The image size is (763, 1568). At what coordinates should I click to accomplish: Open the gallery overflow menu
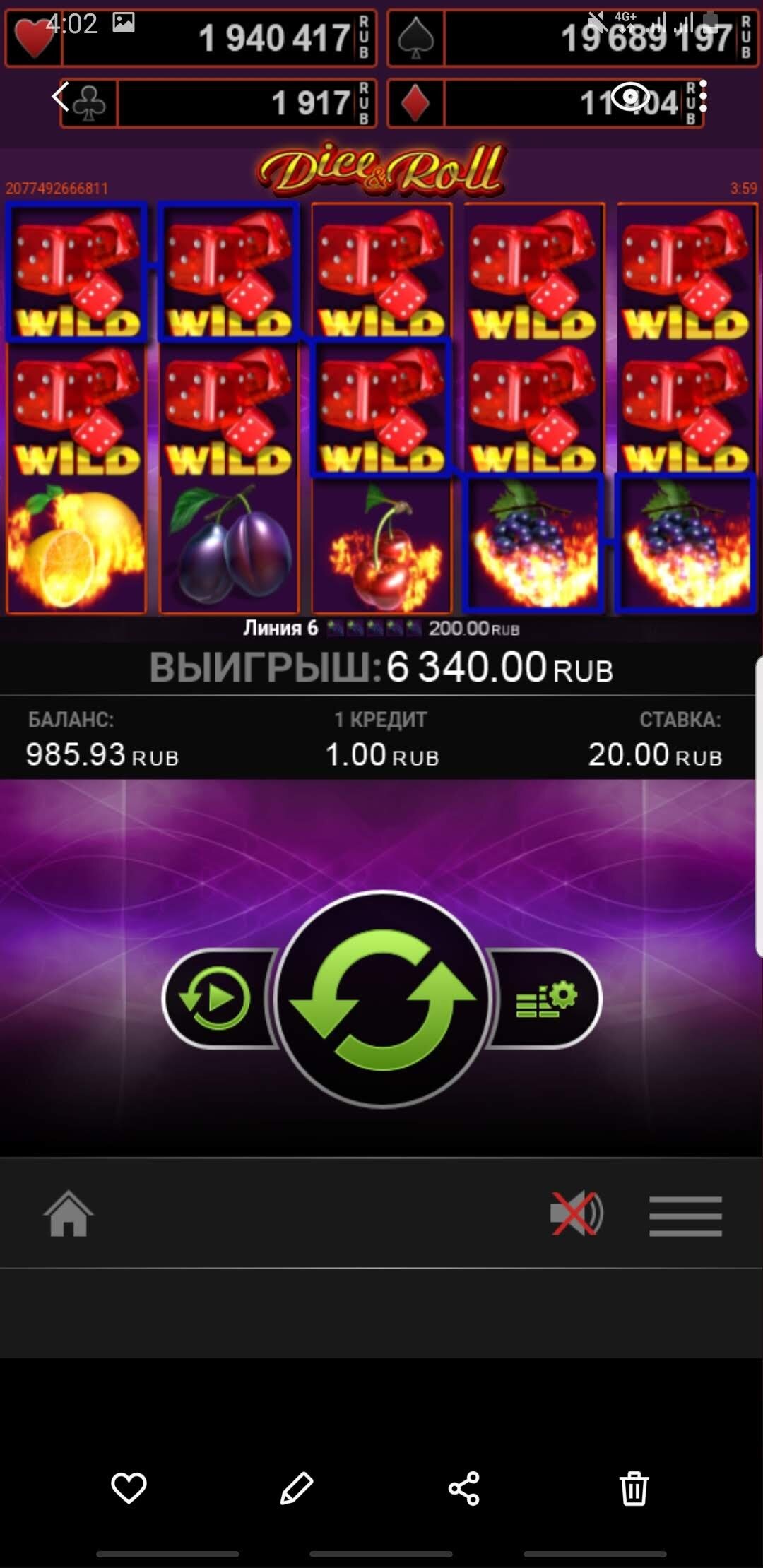(x=703, y=97)
